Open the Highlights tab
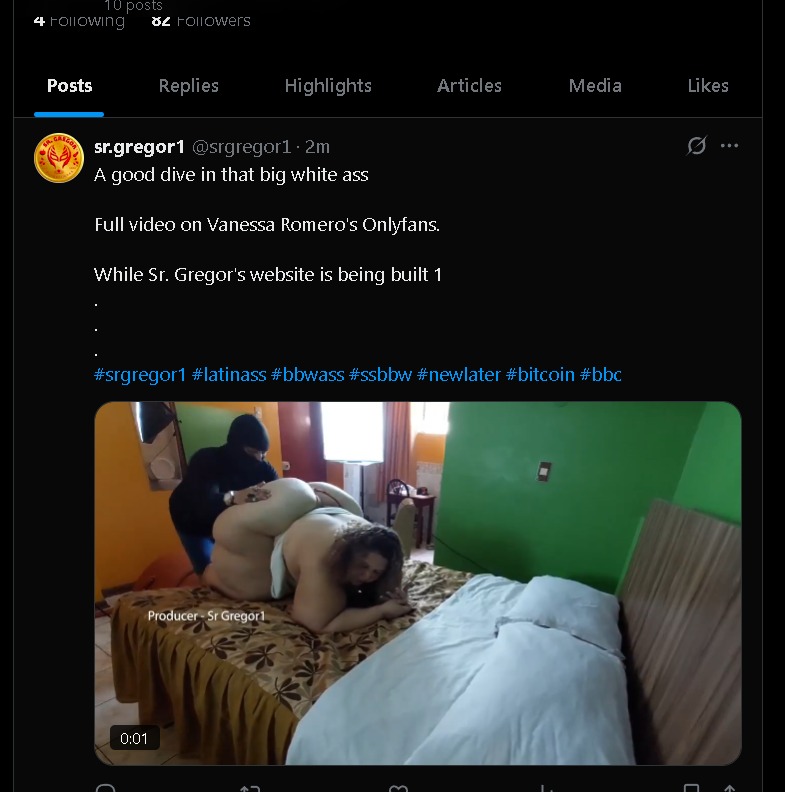This screenshot has height=792, width=785. (x=328, y=86)
